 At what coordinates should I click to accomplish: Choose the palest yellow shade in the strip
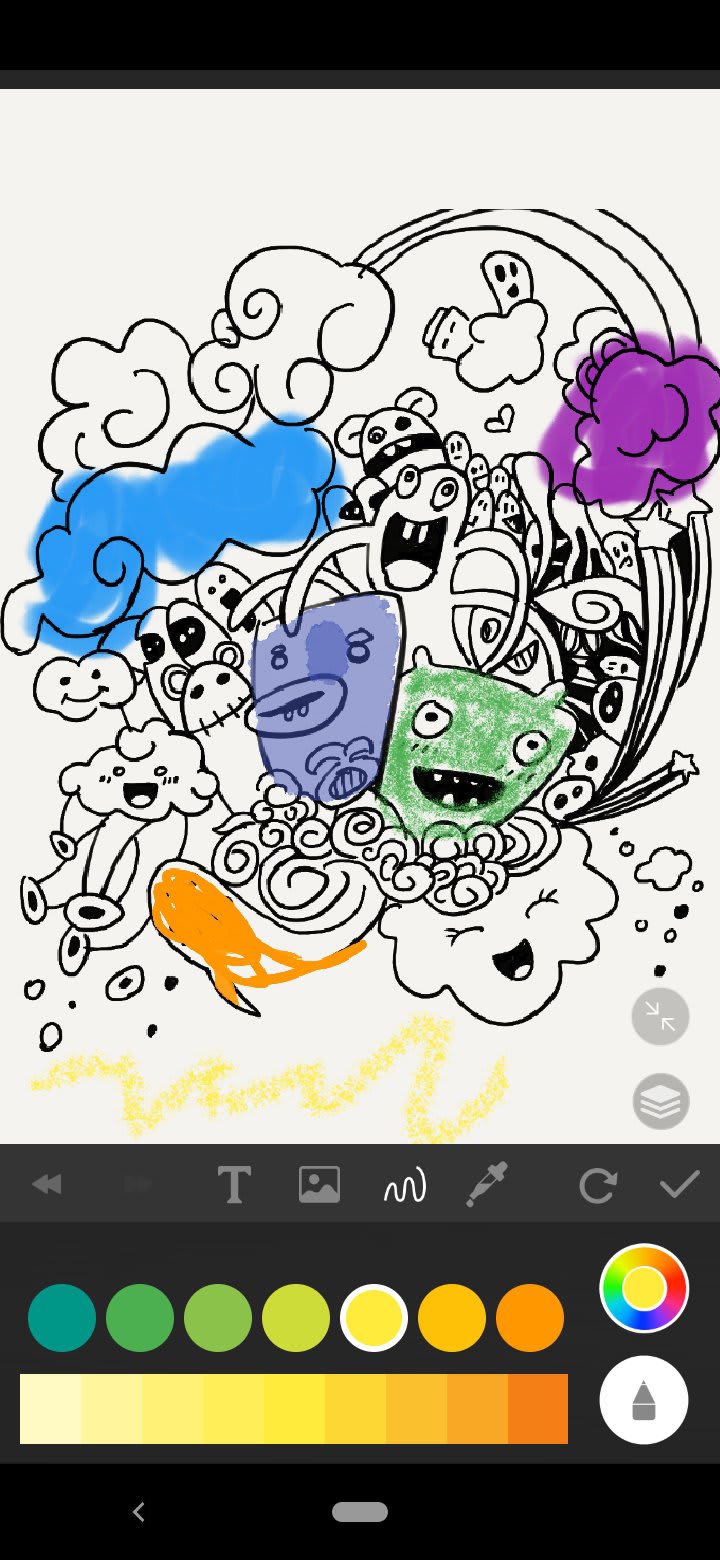click(x=50, y=1408)
